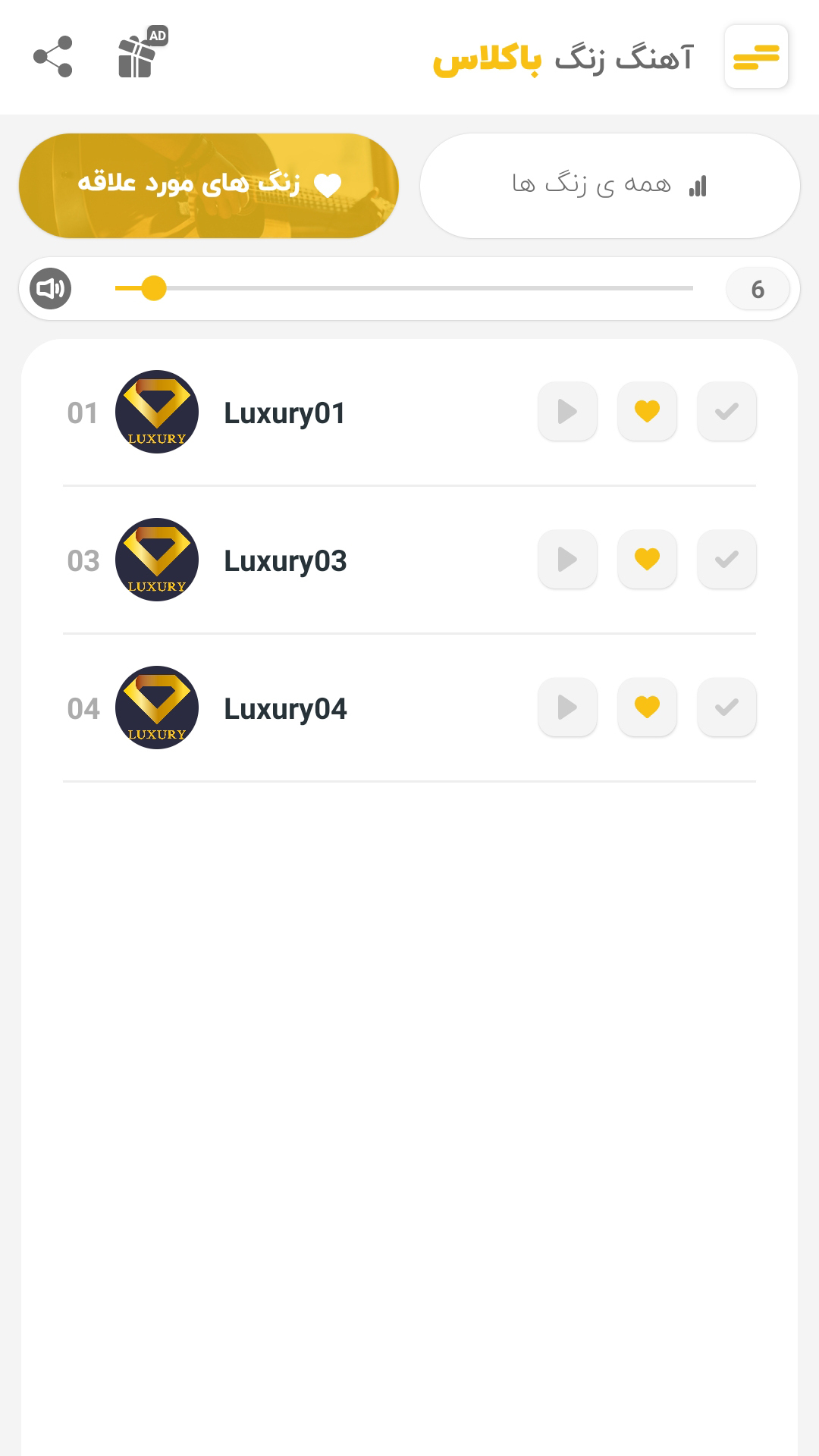The image size is (819, 1456).
Task: Remove Luxury01 from favorites
Action: (647, 412)
